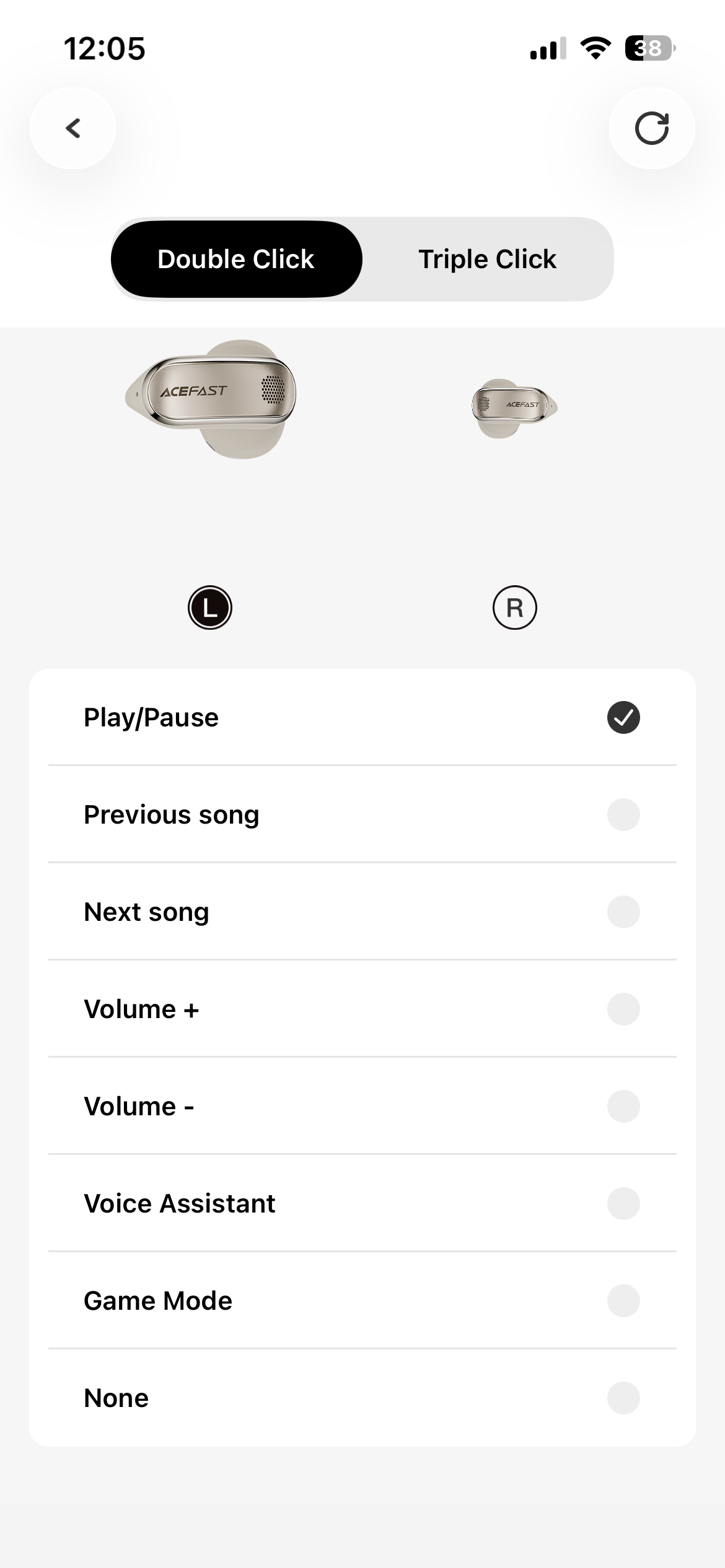The image size is (725, 1568).
Task: Choose the Play/Pause action
Action: [362, 717]
